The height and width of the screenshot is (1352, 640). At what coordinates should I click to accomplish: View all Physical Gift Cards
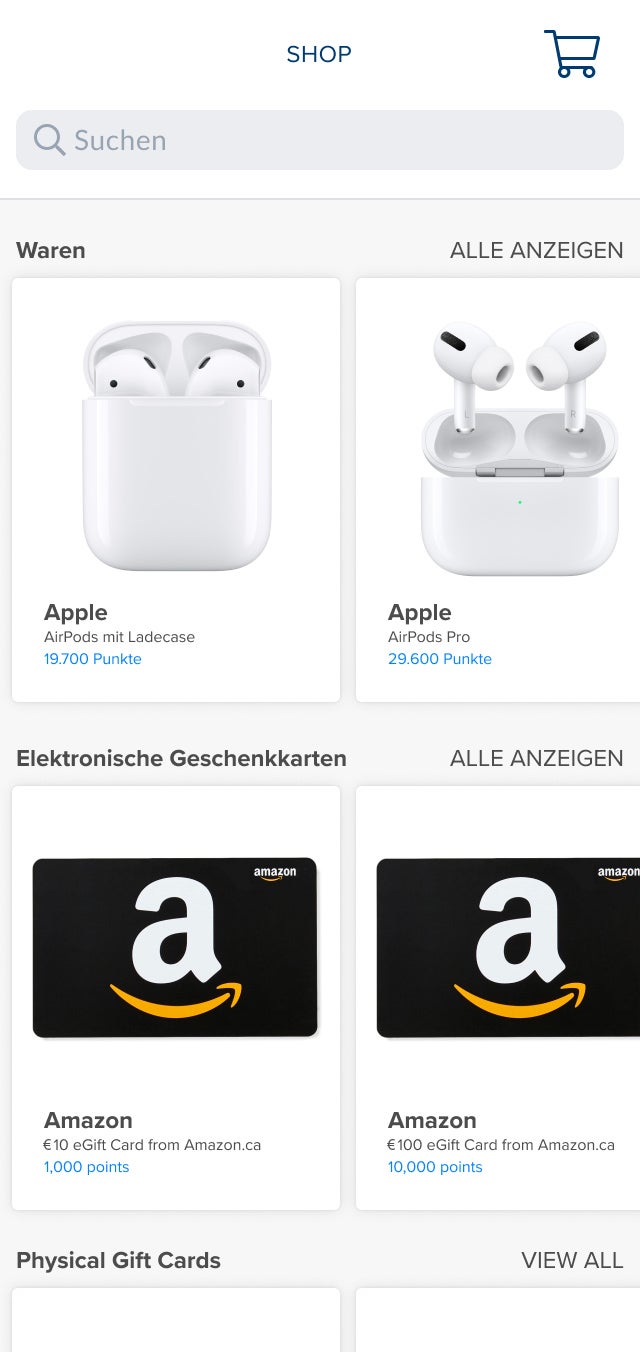click(572, 1260)
